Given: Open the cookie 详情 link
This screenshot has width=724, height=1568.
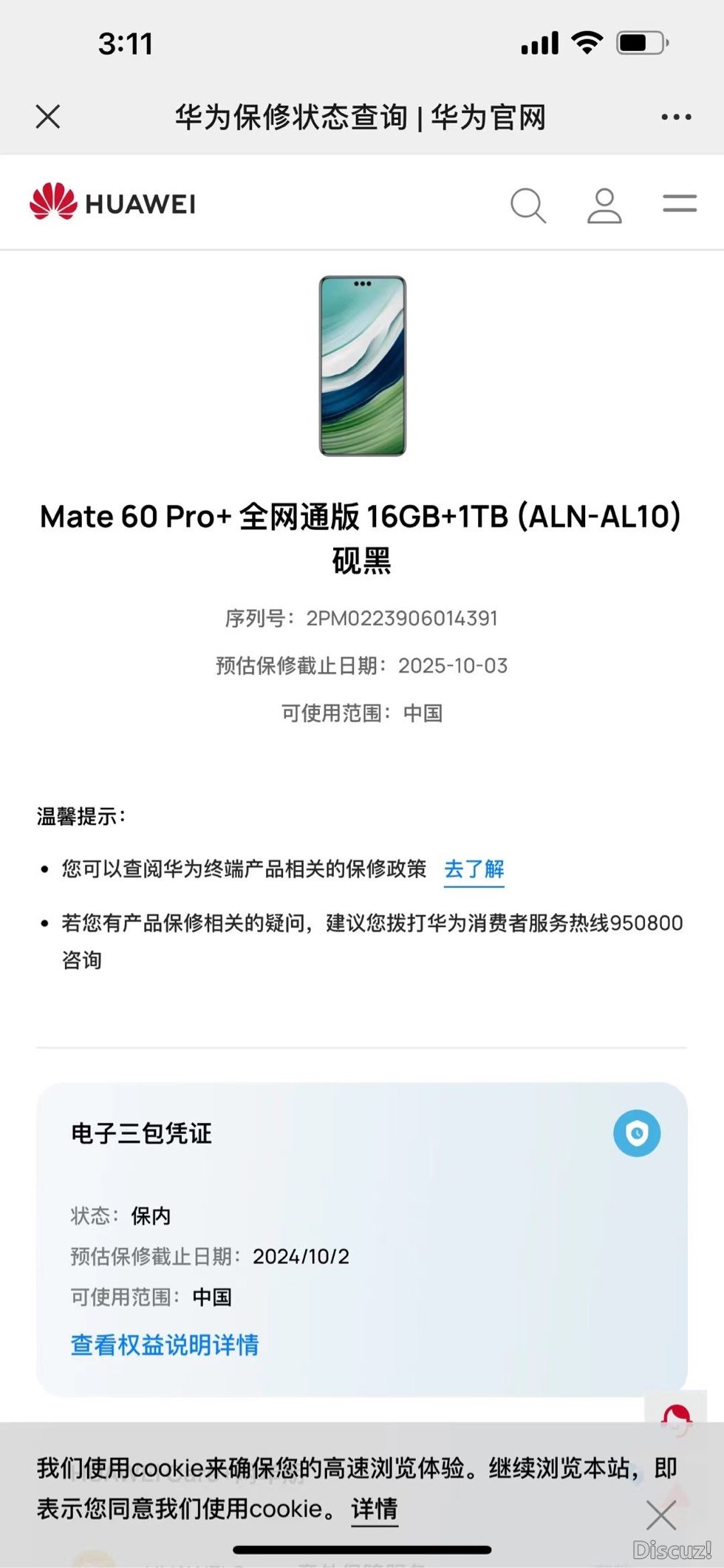Looking at the screenshot, I should [x=375, y=1508].
